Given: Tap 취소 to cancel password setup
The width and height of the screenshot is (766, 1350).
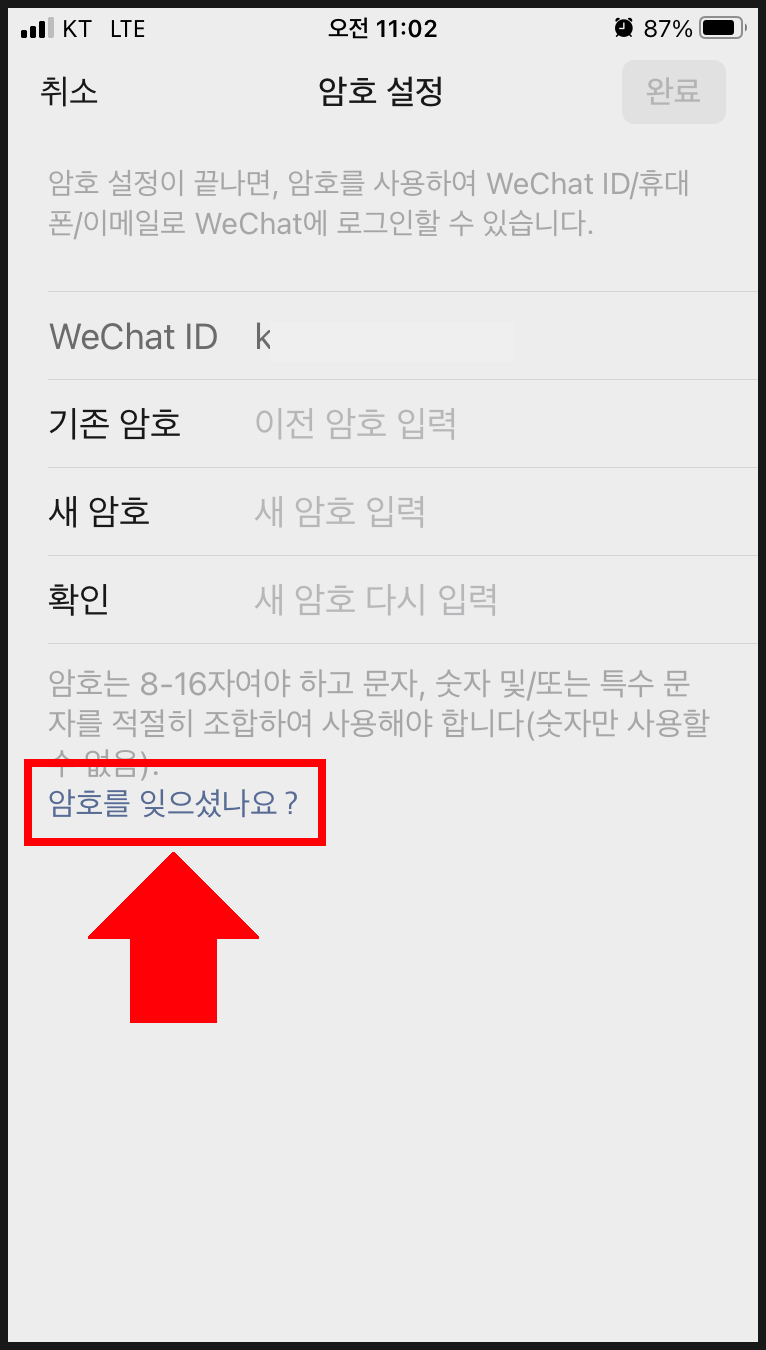Looking at the screenshot, I should point(69,92).
